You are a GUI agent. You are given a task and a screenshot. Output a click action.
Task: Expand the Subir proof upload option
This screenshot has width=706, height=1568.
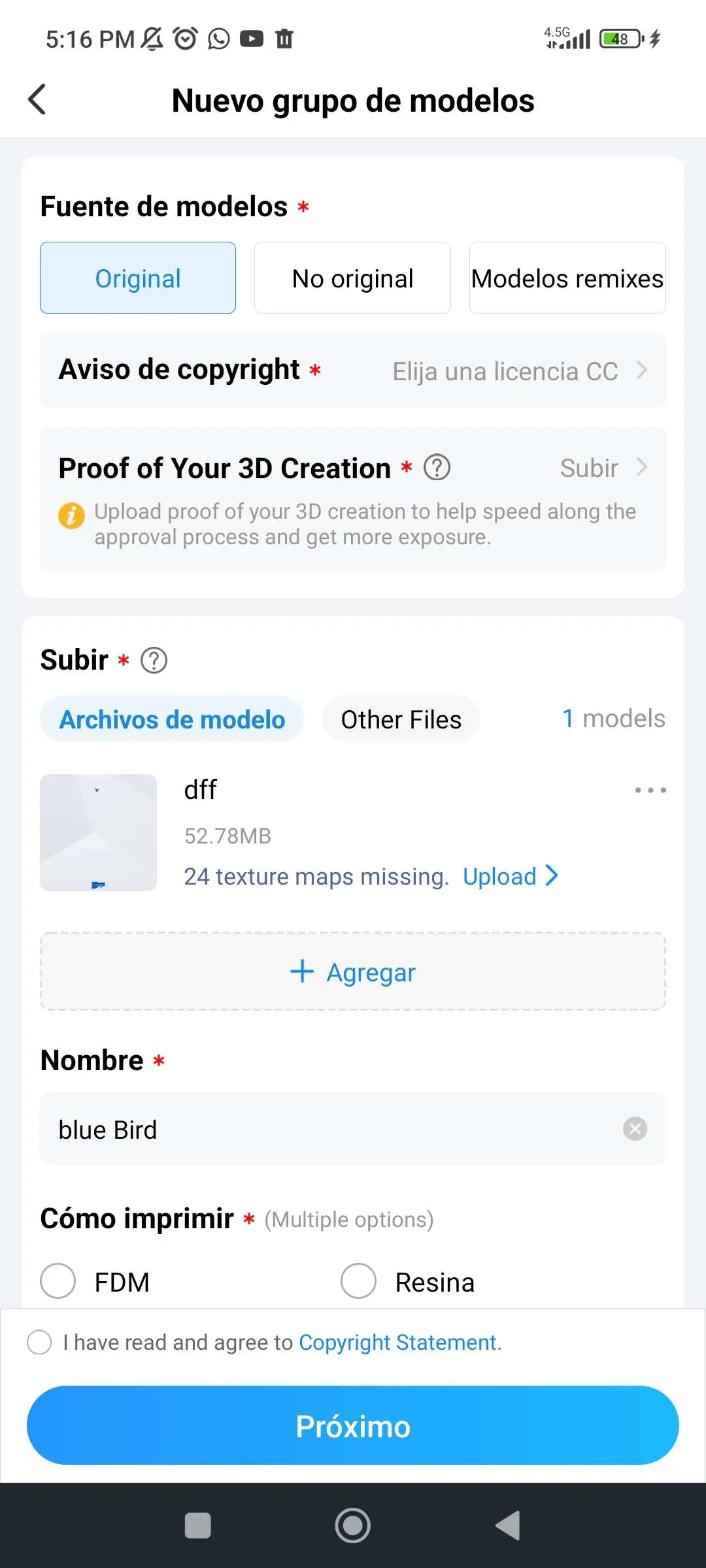pos(601,468)
